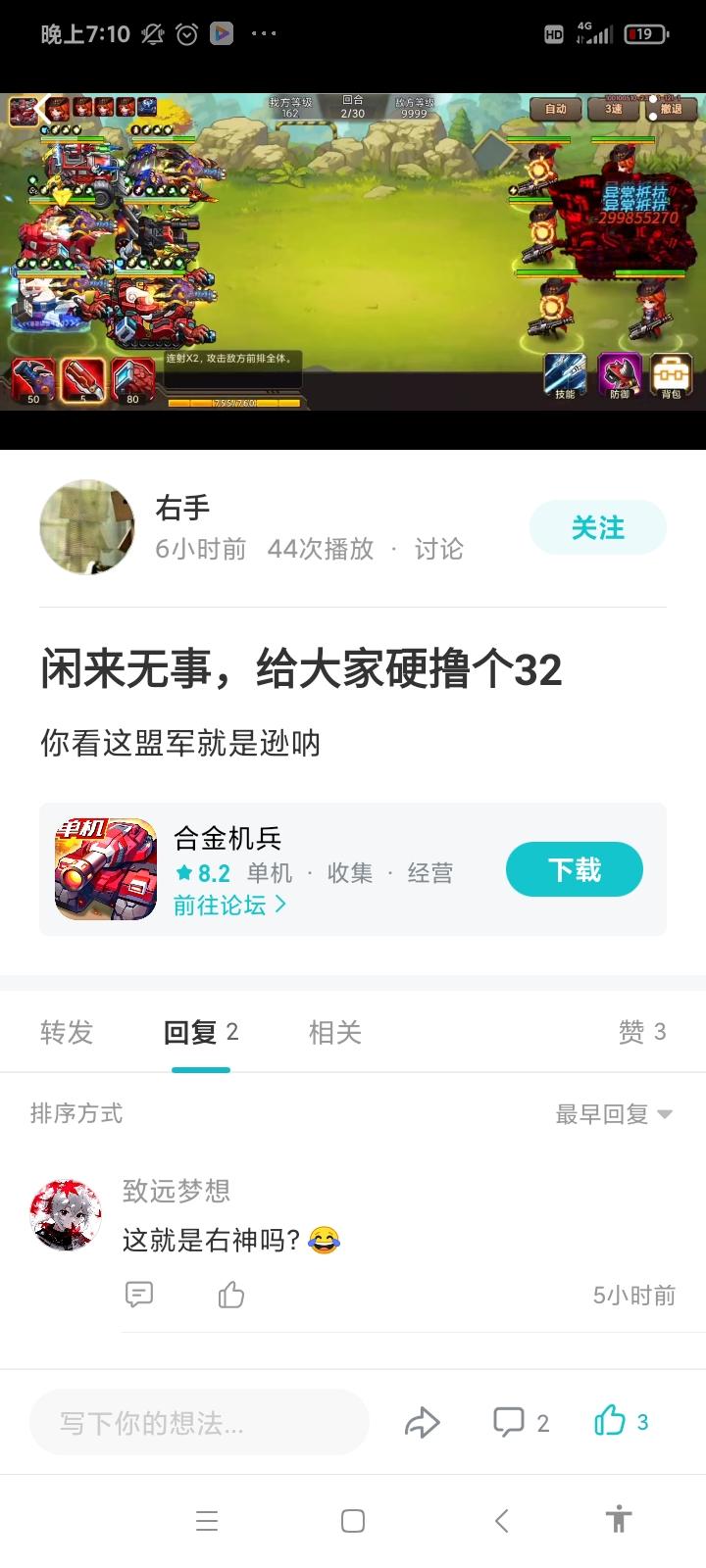Open the comment bubble icon showing 2
The image size is (706, 1568).
coord(512,1421)
